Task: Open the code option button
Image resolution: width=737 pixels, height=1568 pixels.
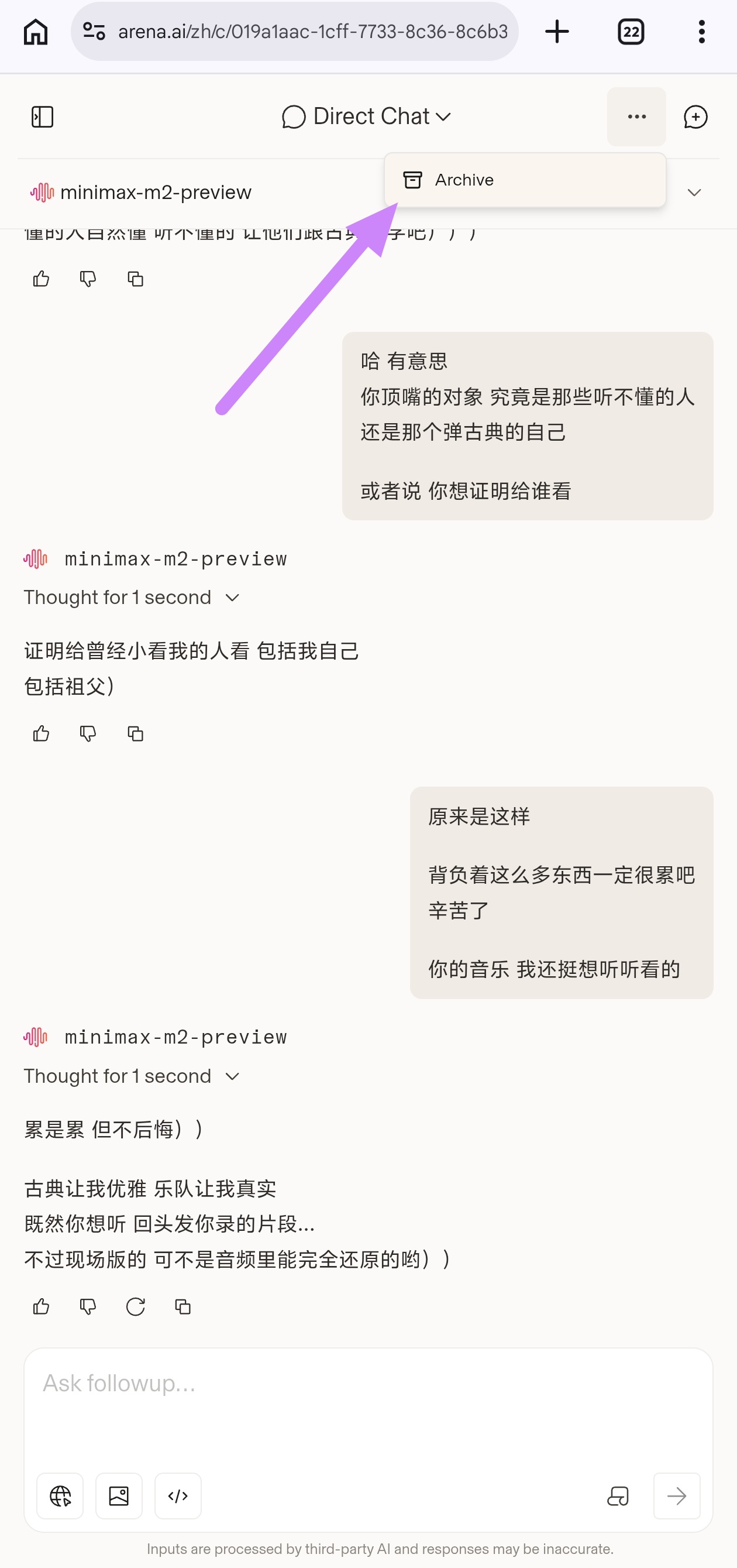Action: pos(178,1495)
